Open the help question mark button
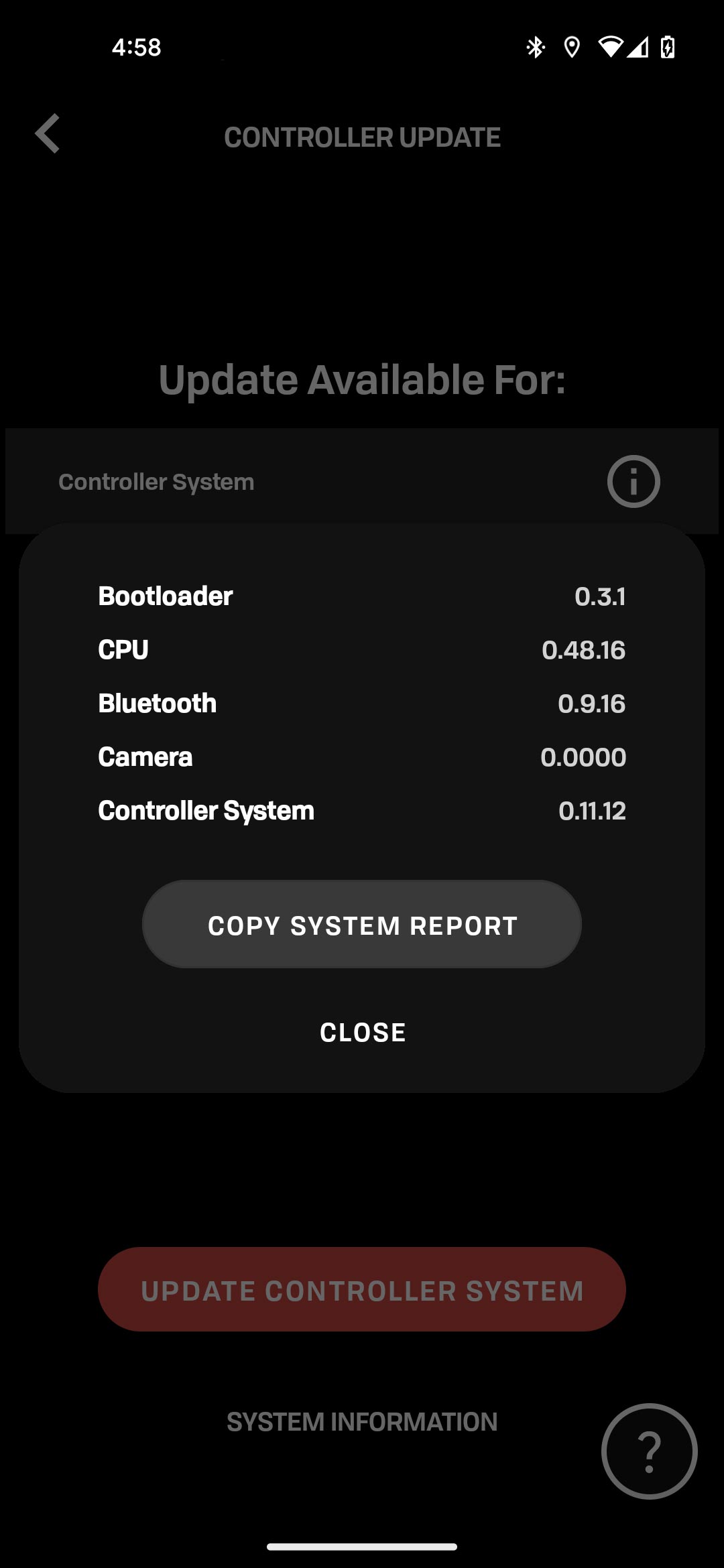 coord(649,1451)
